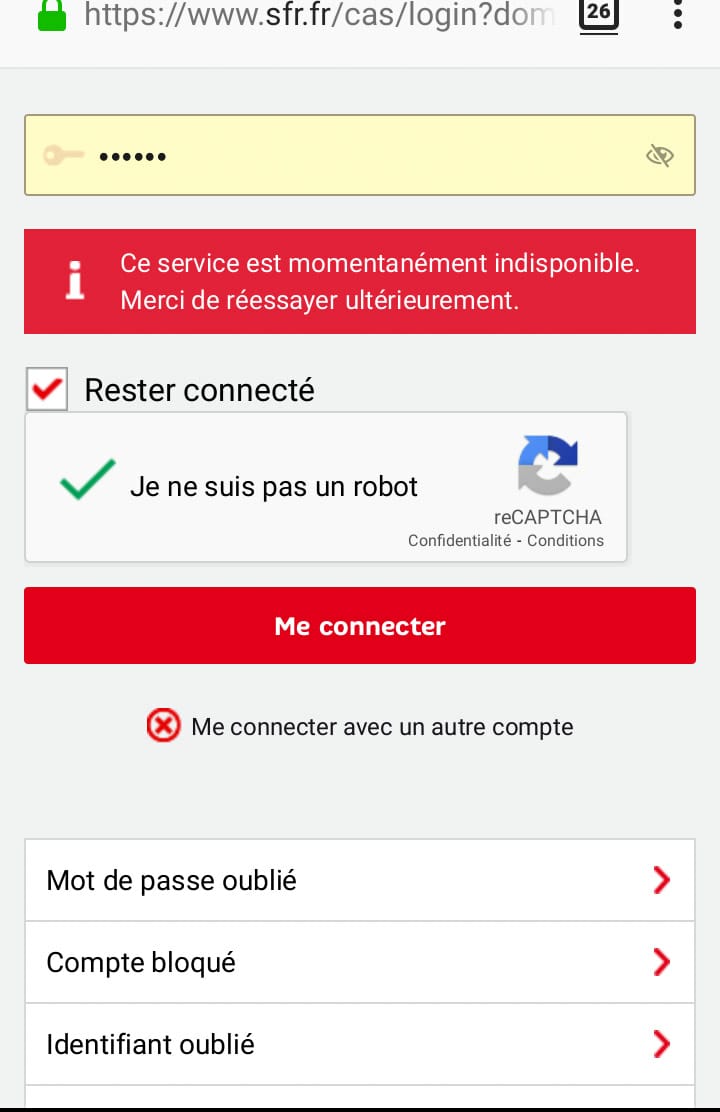720x1112 pixels.
Task: Select the sfr.fr address bar
Action: [x=300, y=15]
